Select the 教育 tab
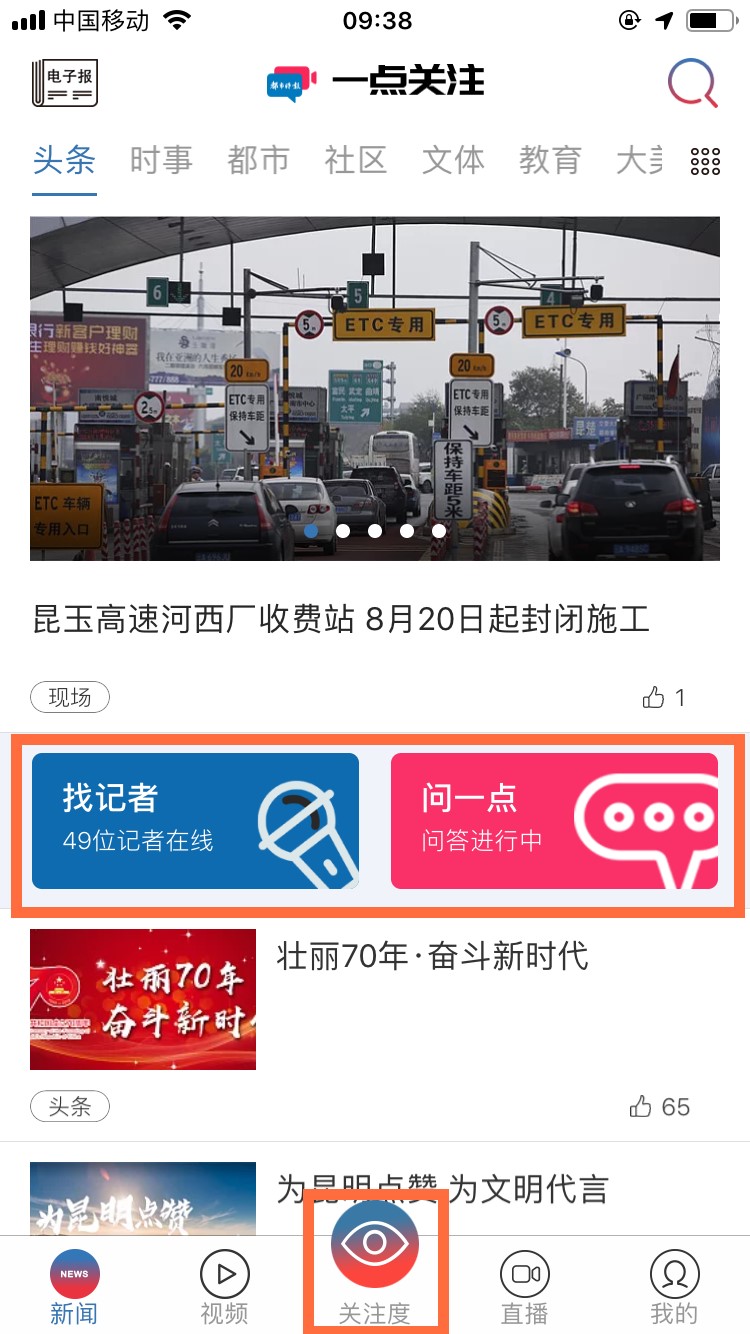Viewport: 750px width, 1334px height. coord(549,160)
